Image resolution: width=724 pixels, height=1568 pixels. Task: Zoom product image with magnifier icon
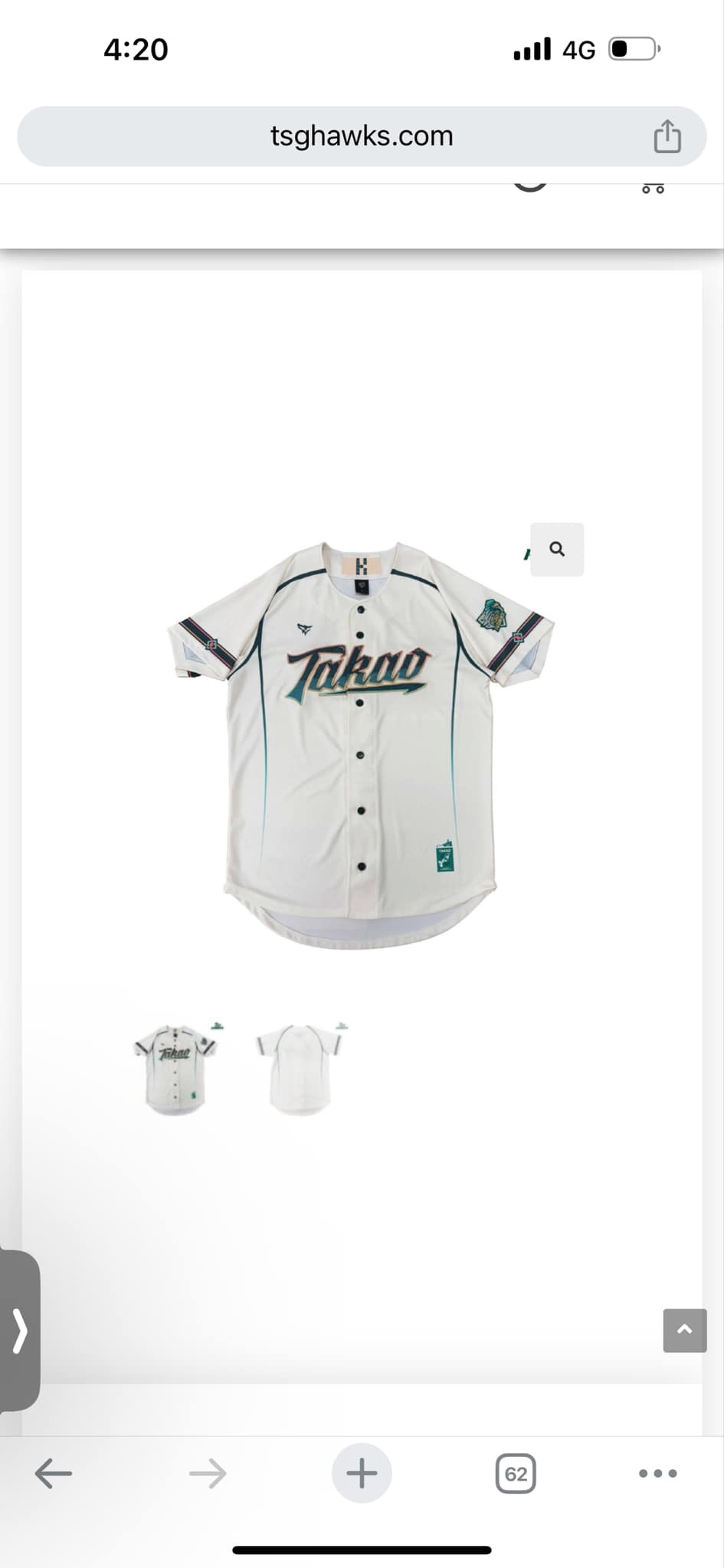557,549
